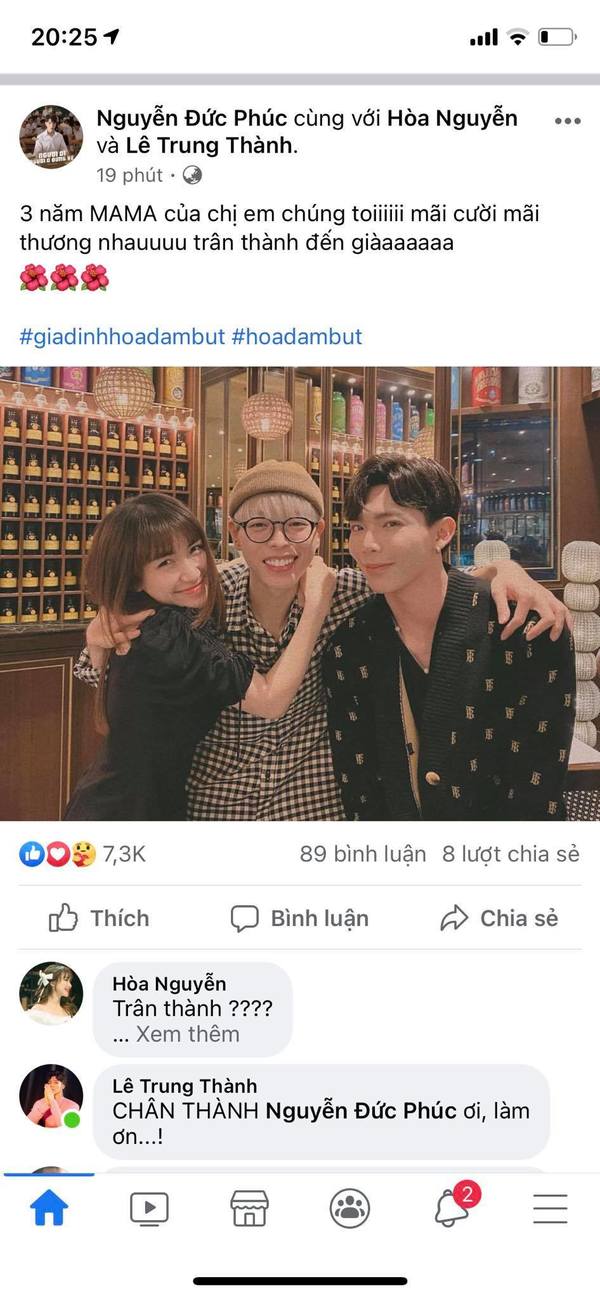
Task: Open tagged profile Hòa Nguyễn in post header
Action: click(x=455, y=118)
